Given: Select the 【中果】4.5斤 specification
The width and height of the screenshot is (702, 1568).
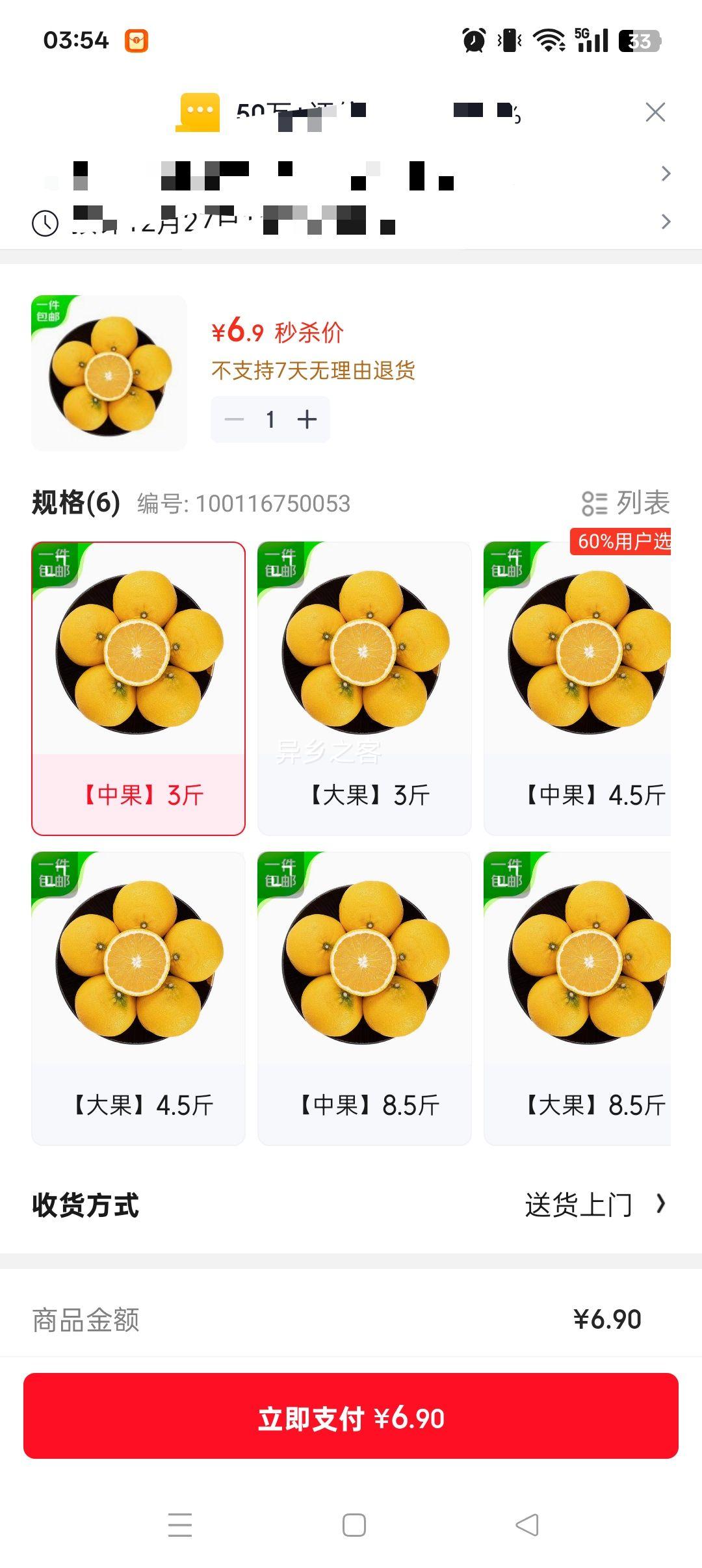Looking at the screenshot, I should click(x=593, y=683).
